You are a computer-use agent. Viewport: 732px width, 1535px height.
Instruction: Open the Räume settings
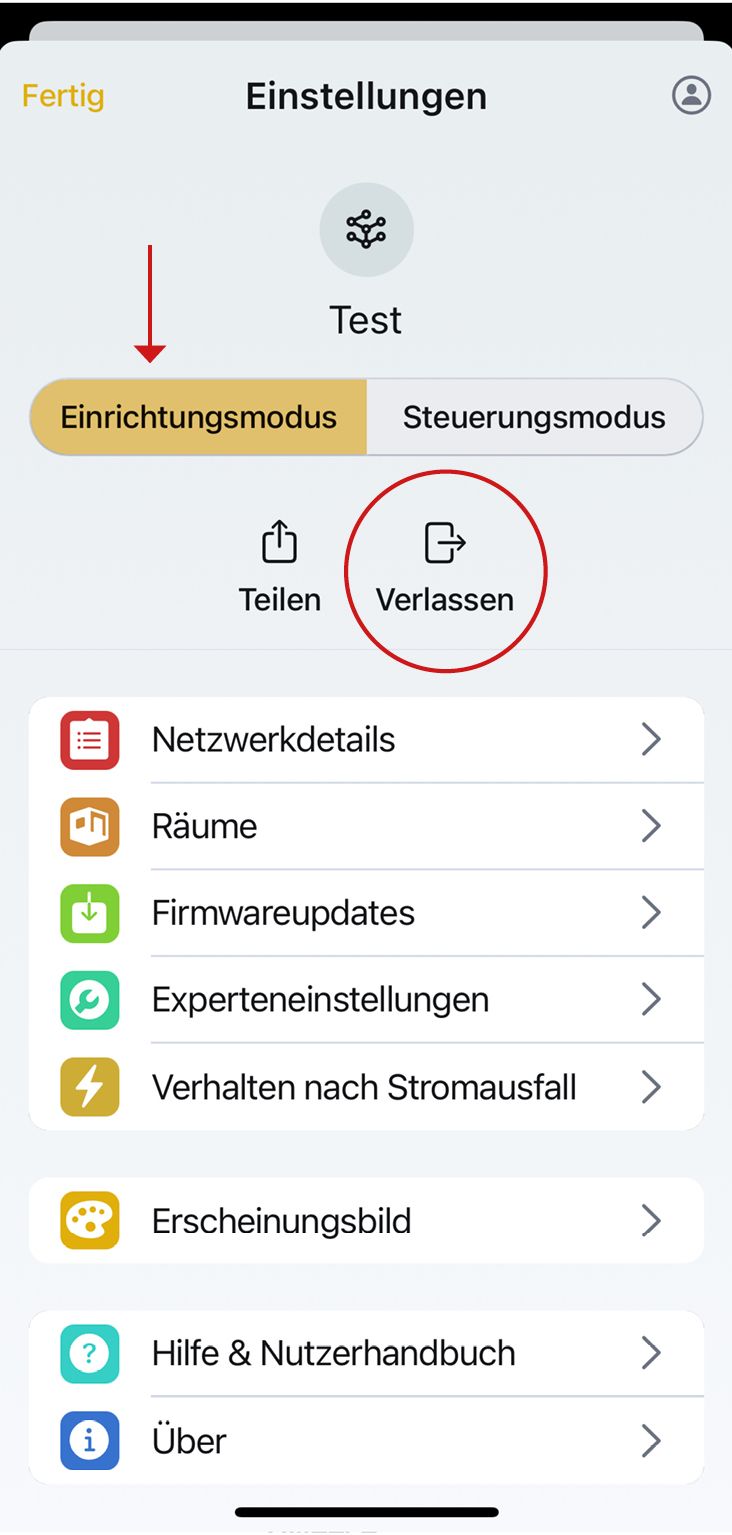coord(366,826)
